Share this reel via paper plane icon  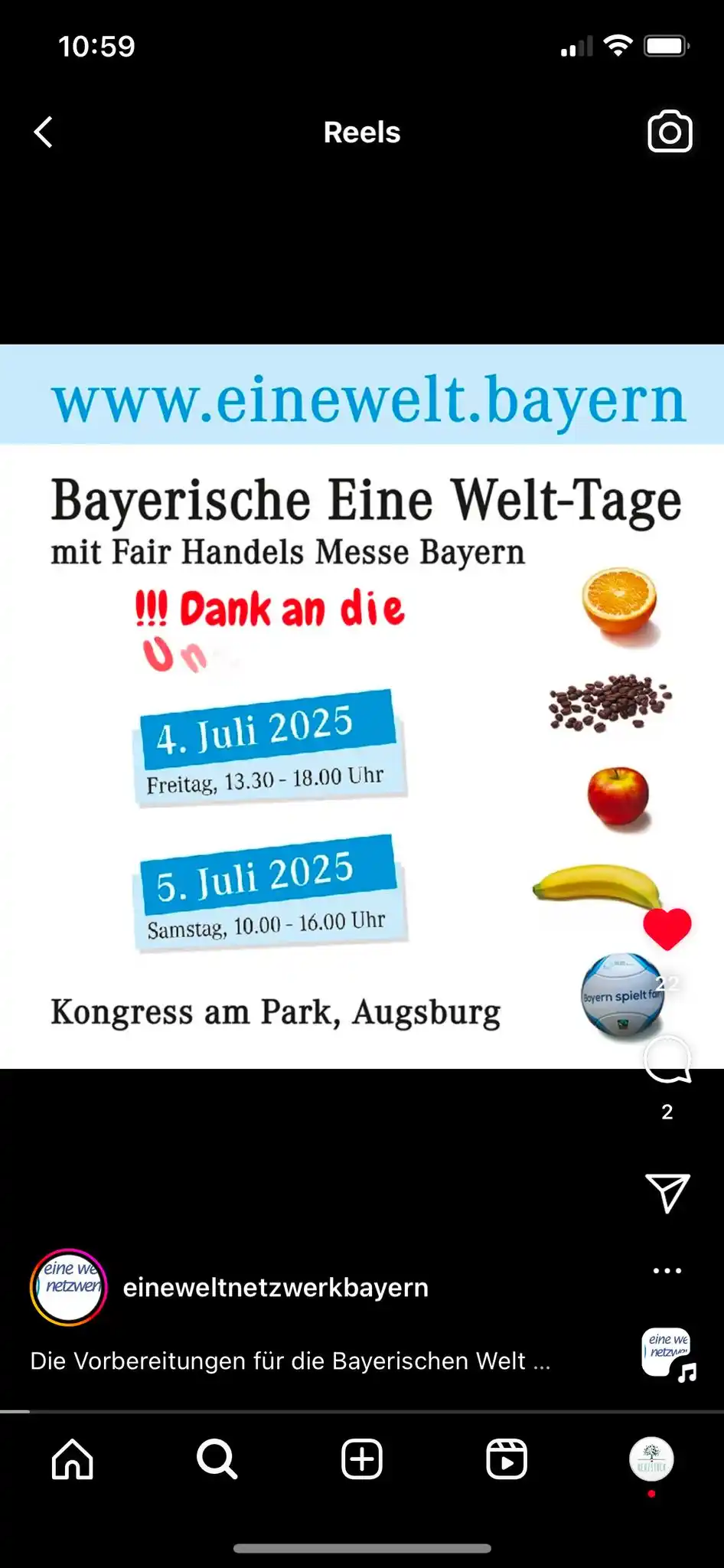(x=667, y=1193)
